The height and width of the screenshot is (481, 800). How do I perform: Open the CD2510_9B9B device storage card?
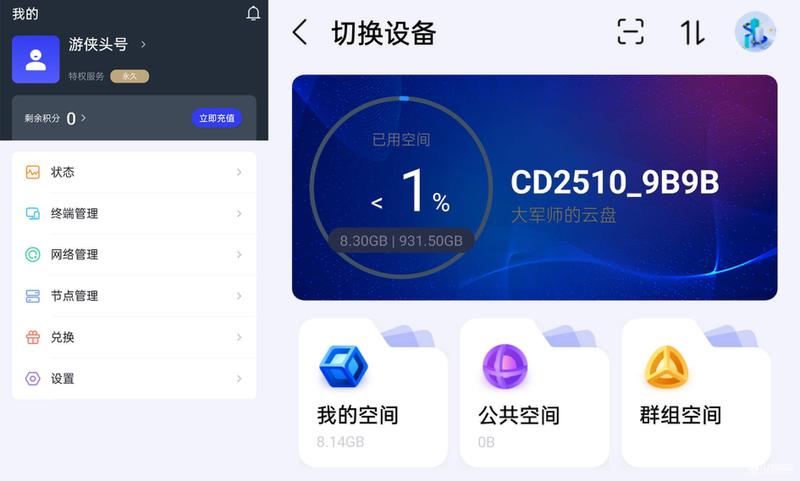[x=534, y=188]
